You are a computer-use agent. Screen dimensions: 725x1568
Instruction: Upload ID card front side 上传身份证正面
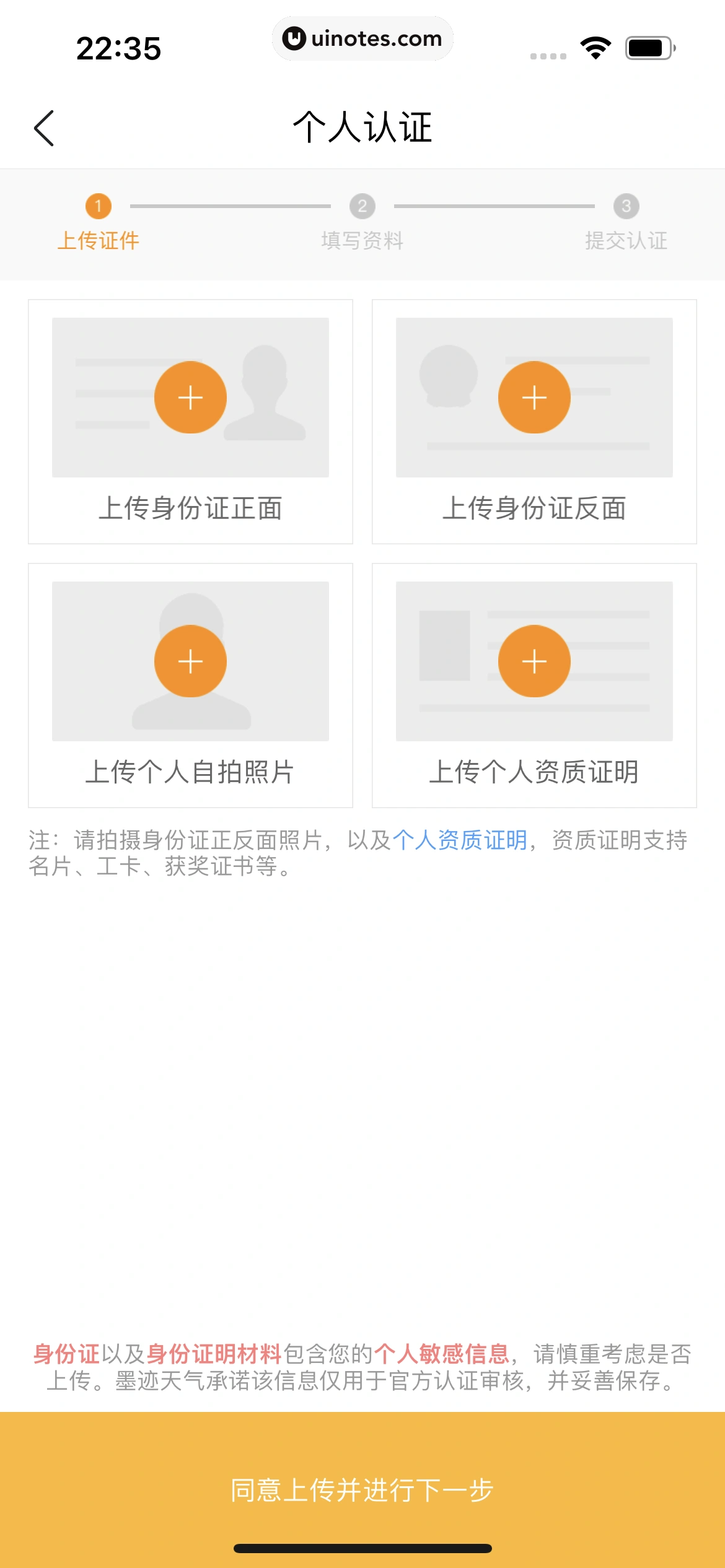(190, 398)
